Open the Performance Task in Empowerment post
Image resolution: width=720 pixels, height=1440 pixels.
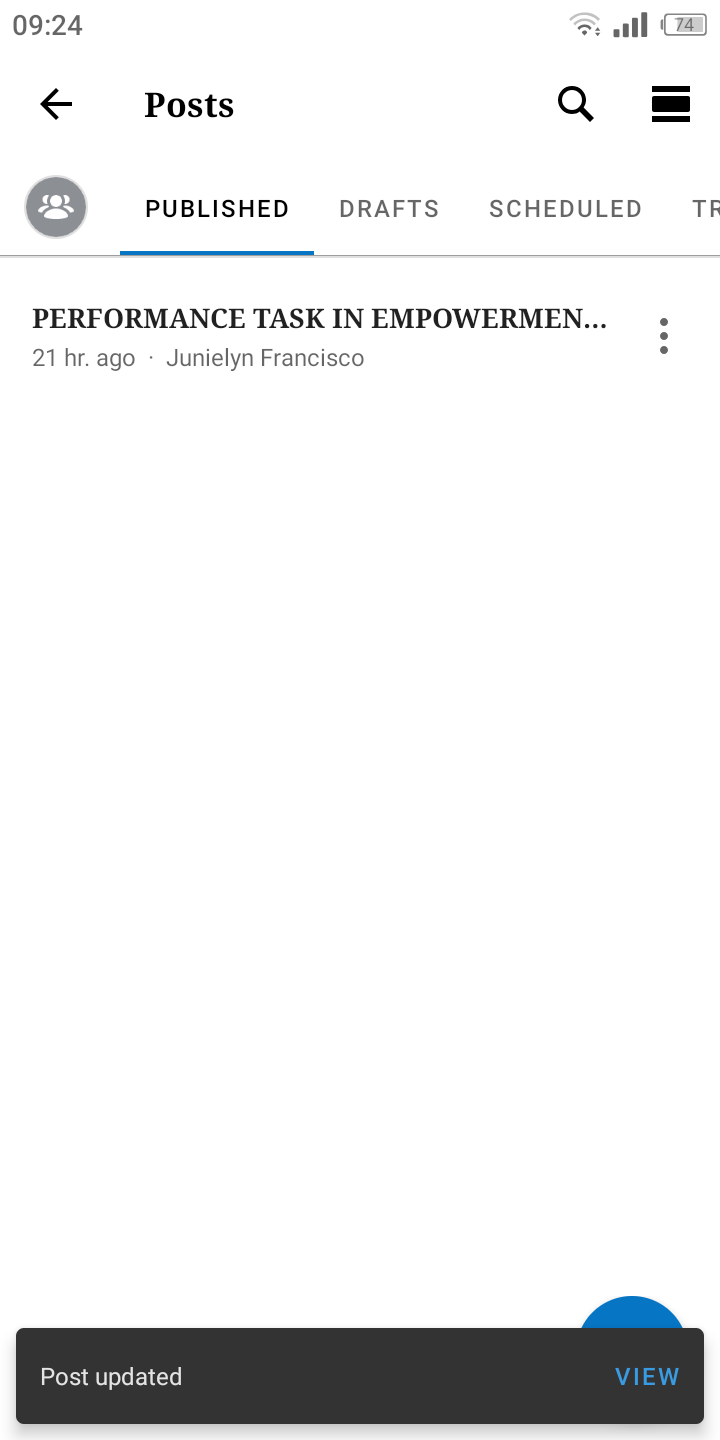click(320, 336)
